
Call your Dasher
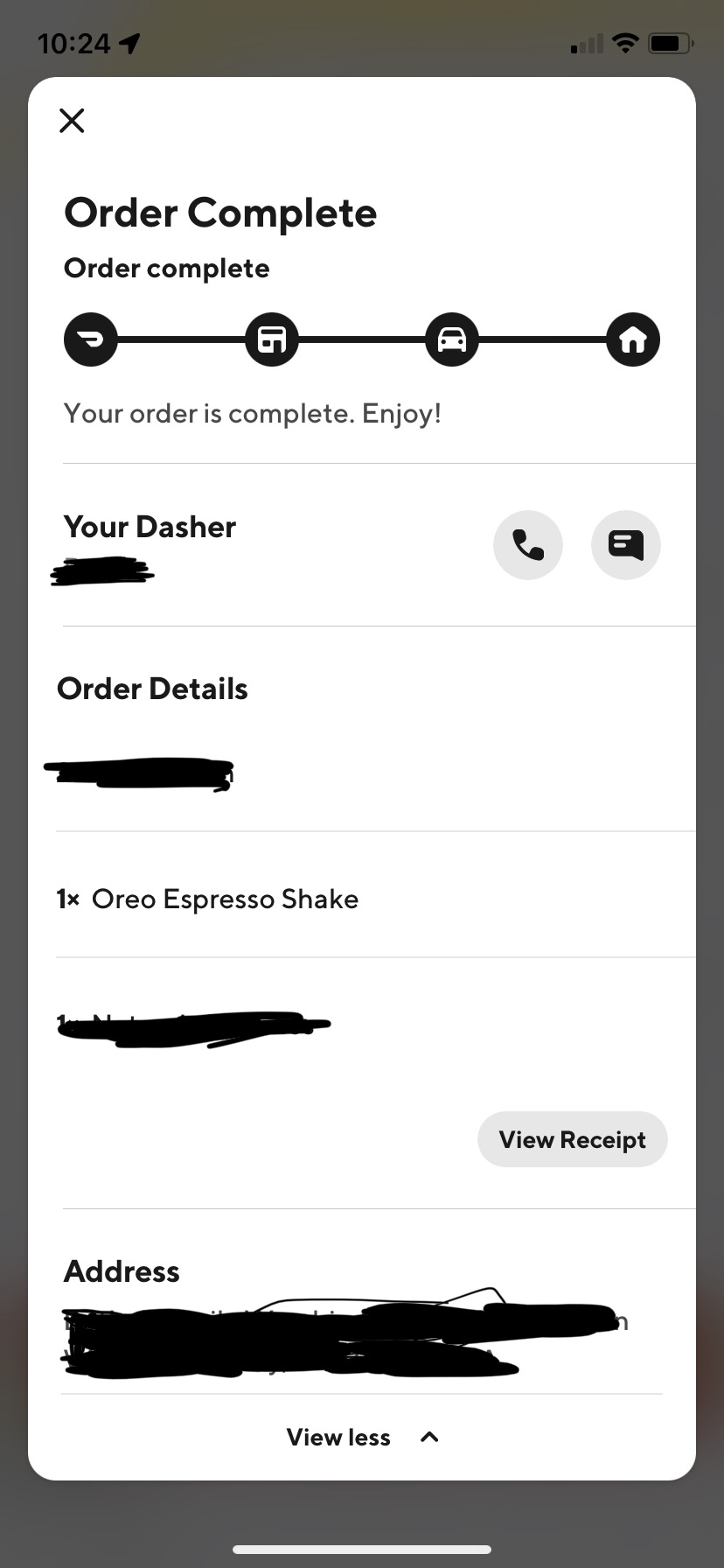pos(528,545)
